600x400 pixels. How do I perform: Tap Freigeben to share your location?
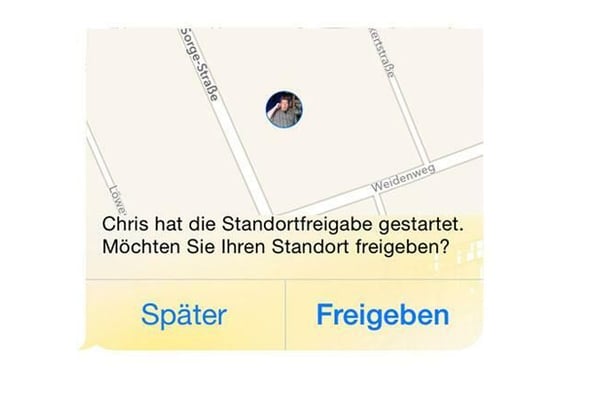383,315
